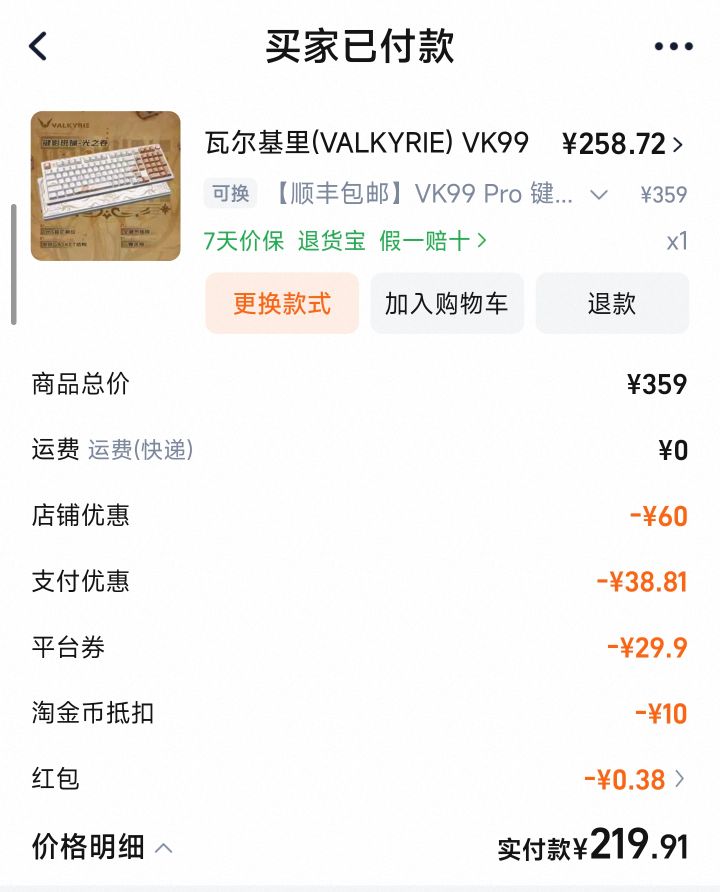View the 7天价保 service guarantees
This screenshot has width=720, height=892.
[x=345, y=241]
